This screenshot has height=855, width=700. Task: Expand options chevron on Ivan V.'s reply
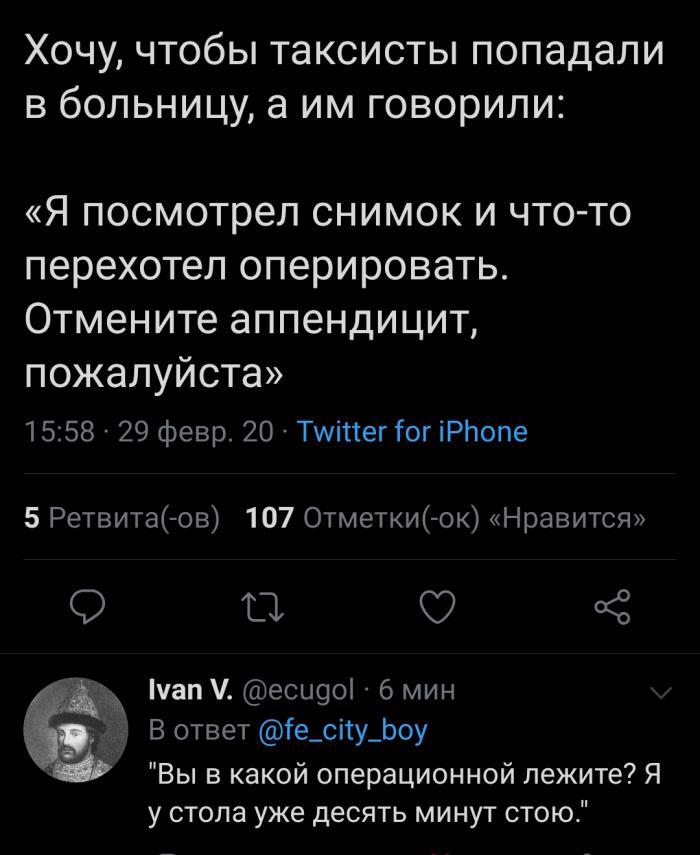pos(662,693)
